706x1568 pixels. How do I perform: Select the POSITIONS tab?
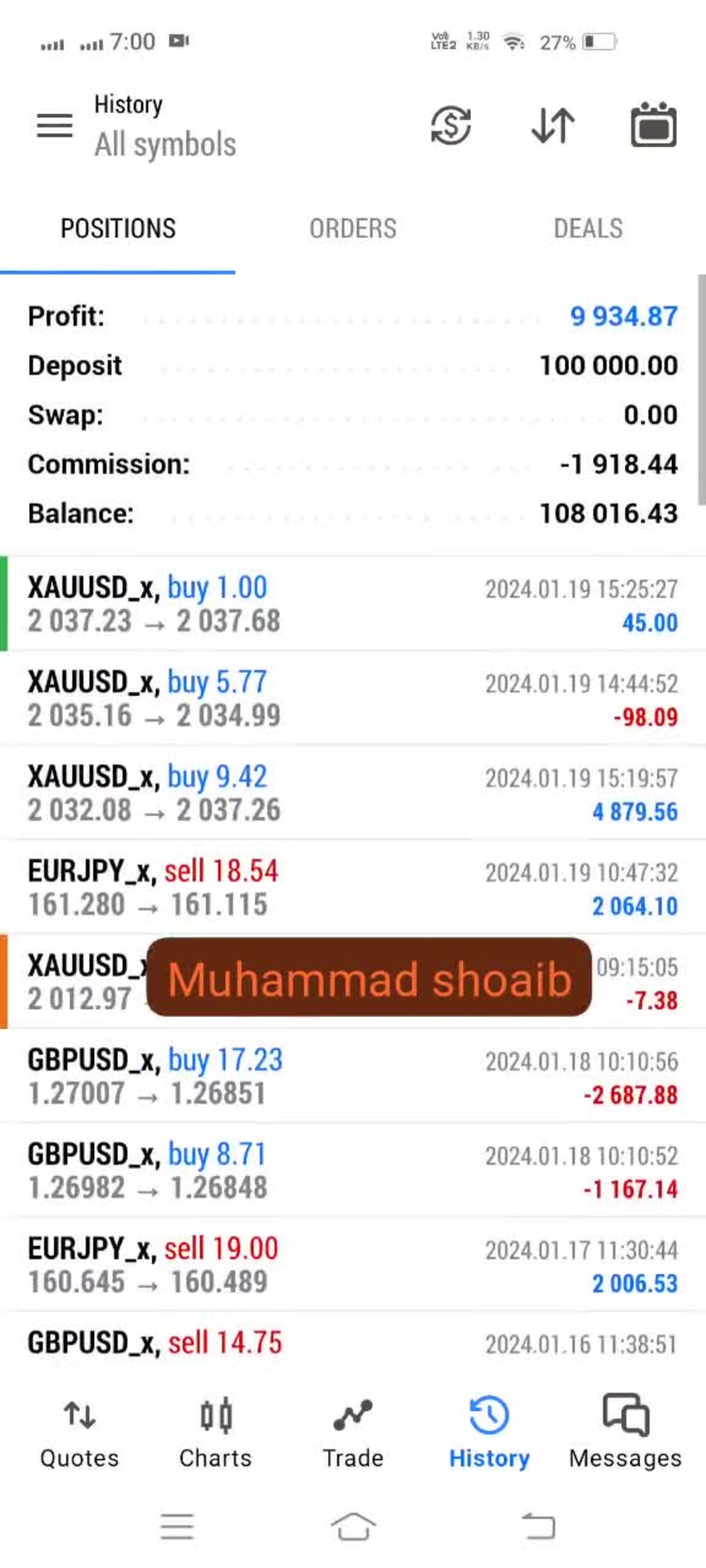[118, 229]
